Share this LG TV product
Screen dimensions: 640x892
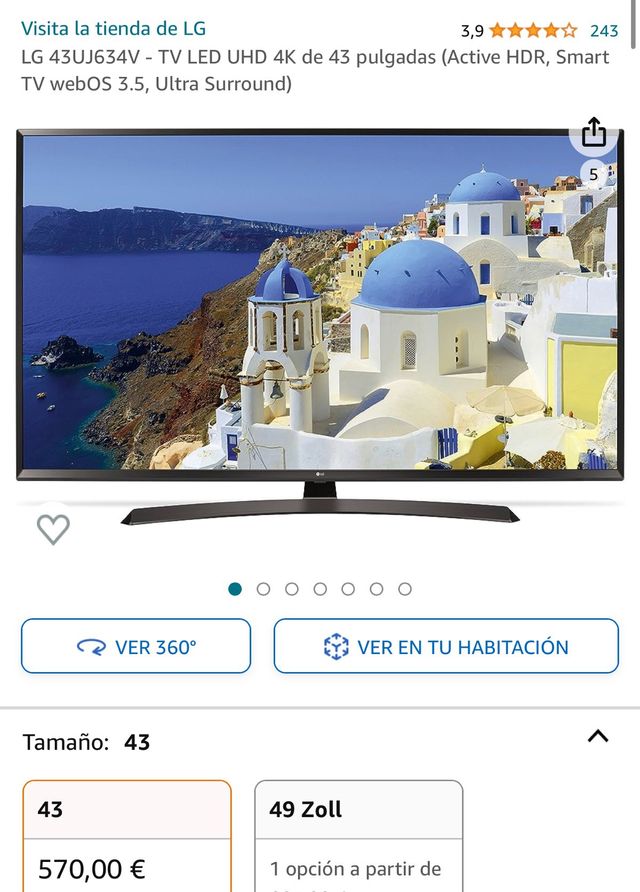point(594,133)
